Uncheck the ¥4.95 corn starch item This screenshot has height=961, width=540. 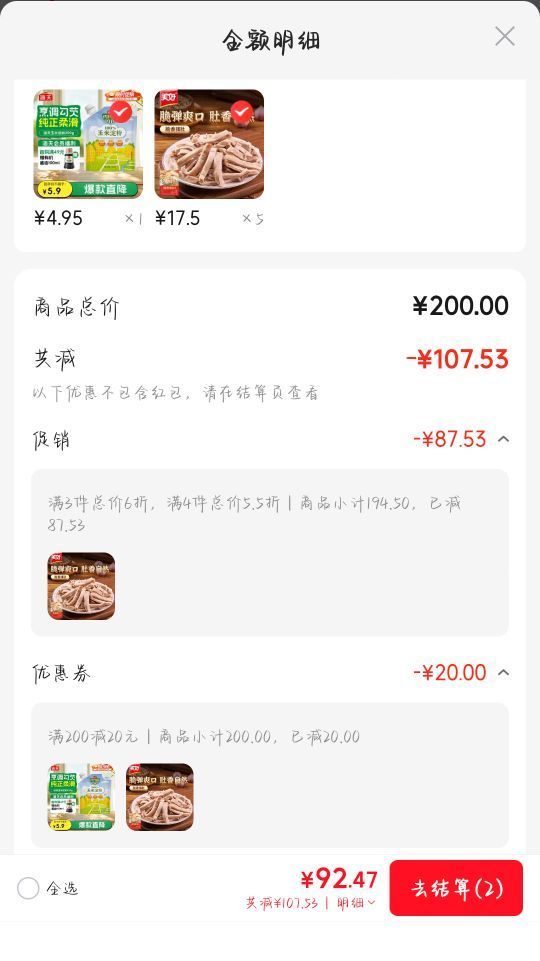[x=121, y=112]
